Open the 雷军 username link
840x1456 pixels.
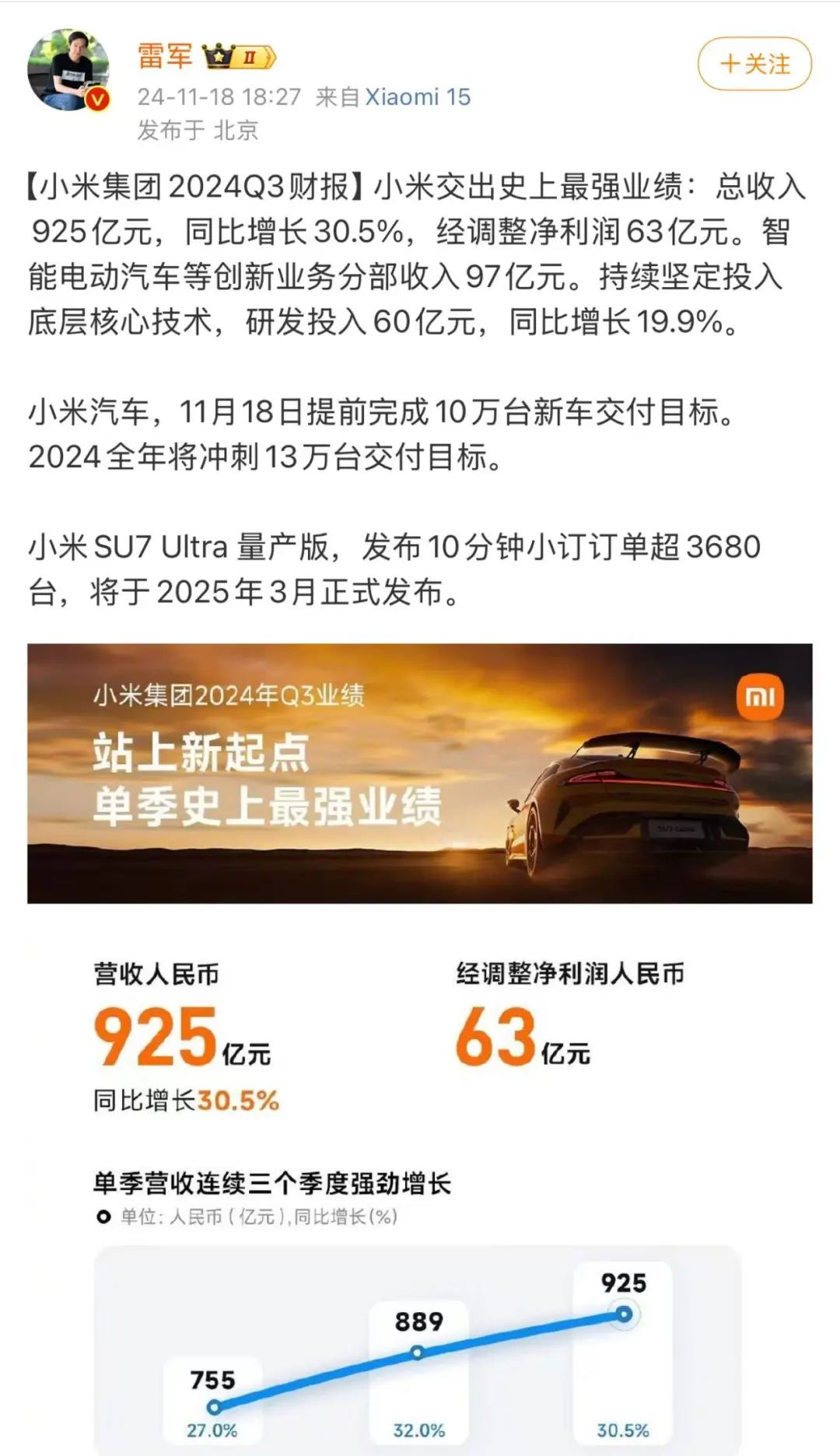pyautogui.click(x=165, y=56)
